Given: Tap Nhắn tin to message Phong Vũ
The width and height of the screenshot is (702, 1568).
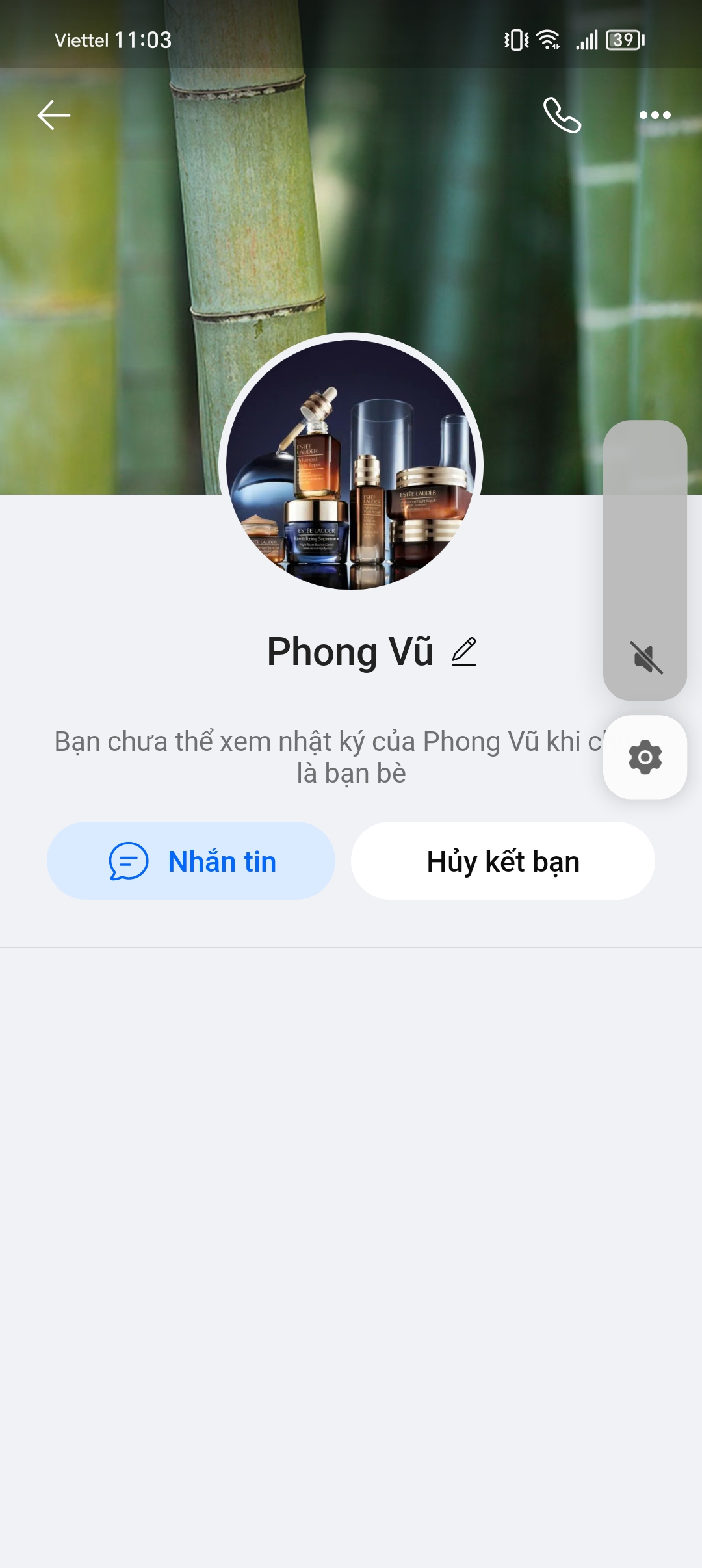Looking at the screenshot, I should tap(191, 861).
